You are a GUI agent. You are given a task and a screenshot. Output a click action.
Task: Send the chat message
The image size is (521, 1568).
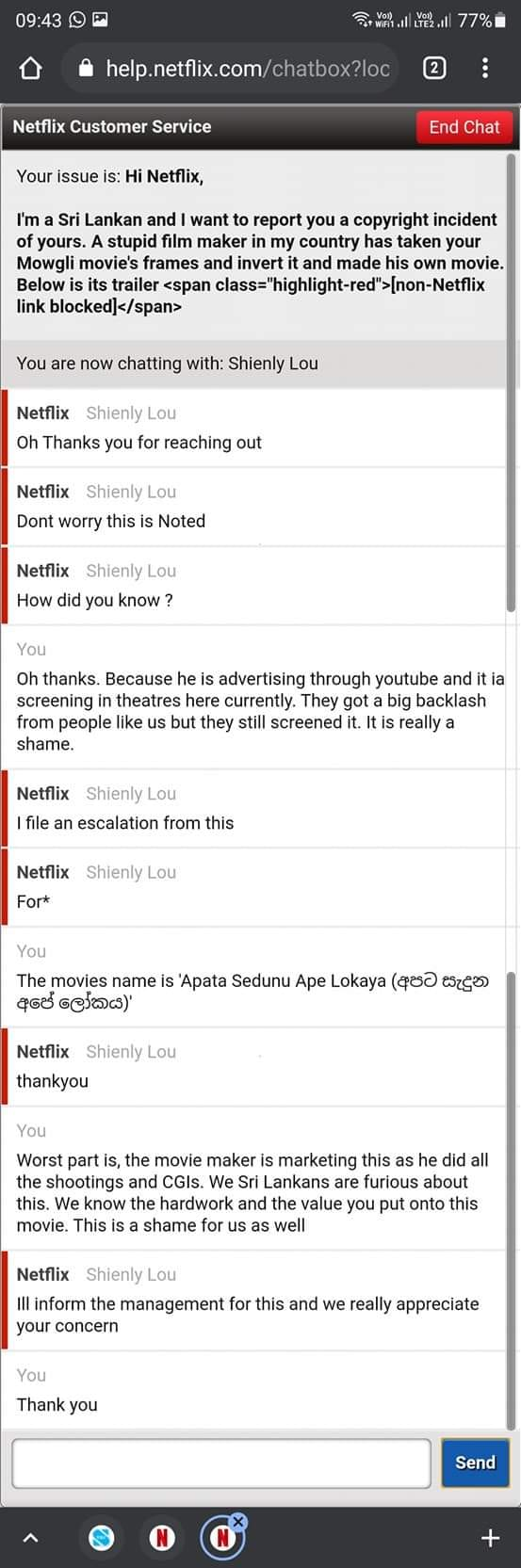pyautogui.click(x=475, y=1463)
